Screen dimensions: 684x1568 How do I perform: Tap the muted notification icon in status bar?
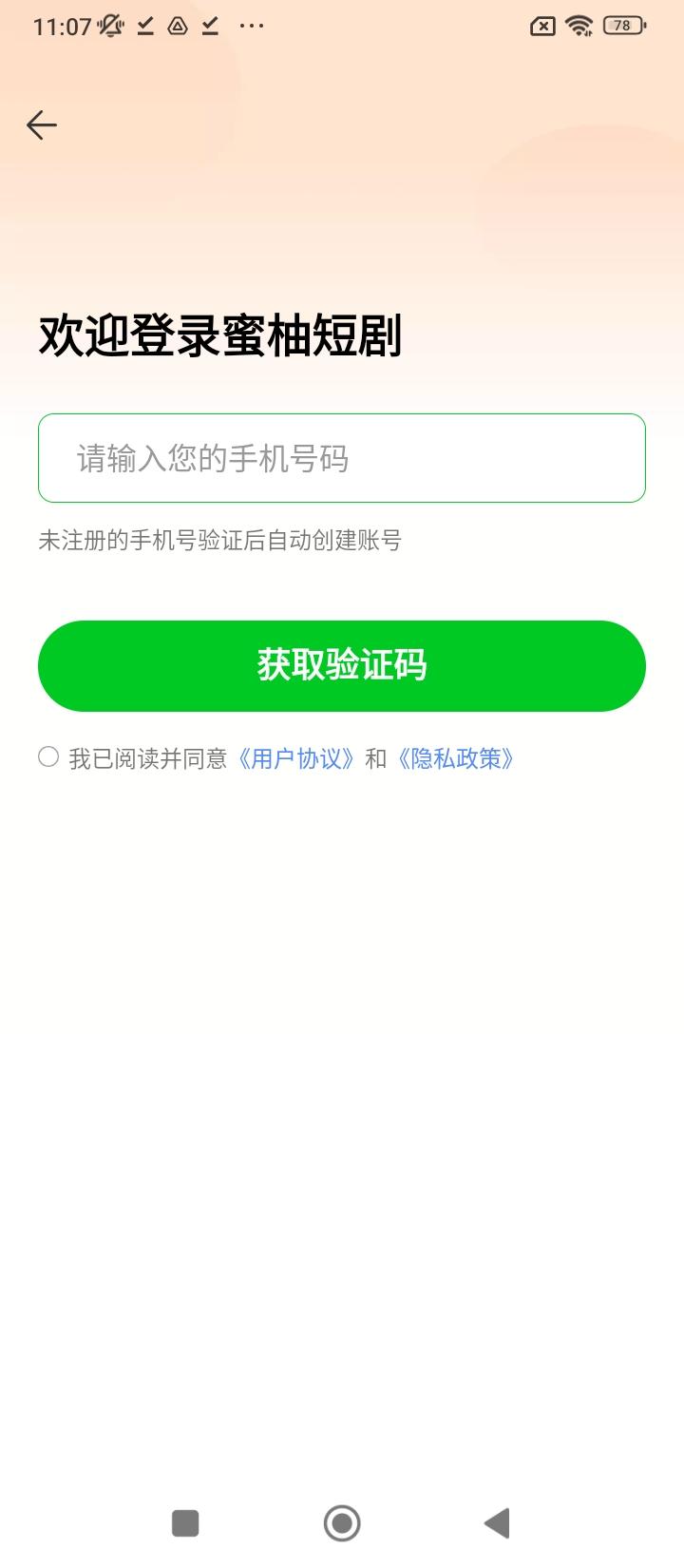(x=109, y=26)
